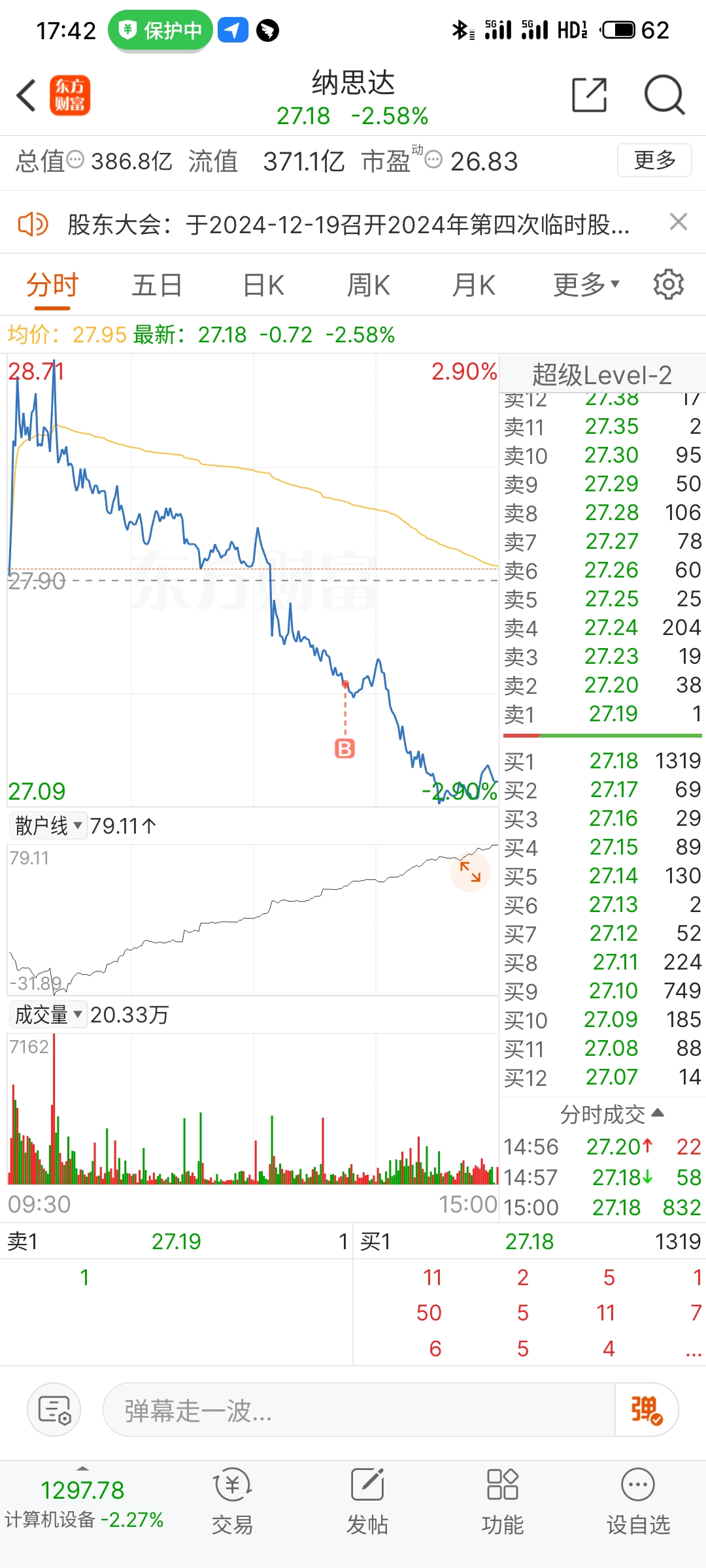
Task: Open the 成交量 indicator dropdown
Action: (48, 1015)
